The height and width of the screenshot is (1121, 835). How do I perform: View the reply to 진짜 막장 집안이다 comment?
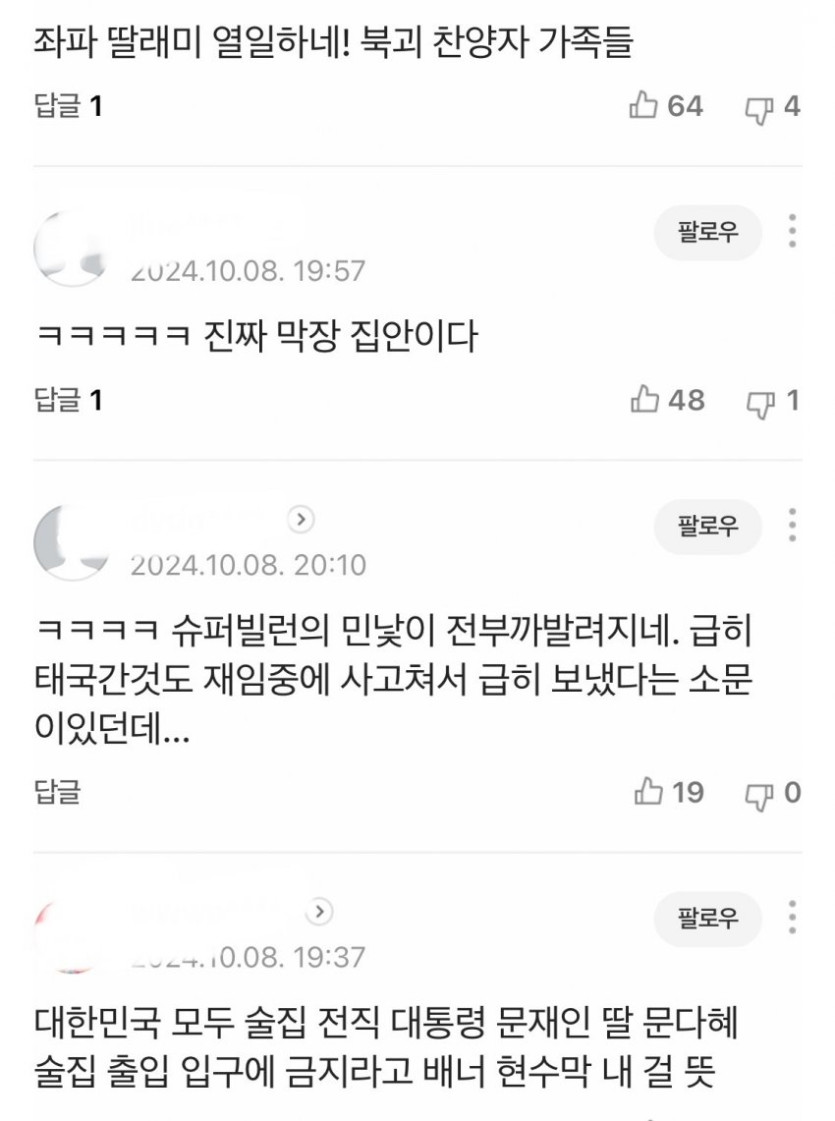(68, 401)
